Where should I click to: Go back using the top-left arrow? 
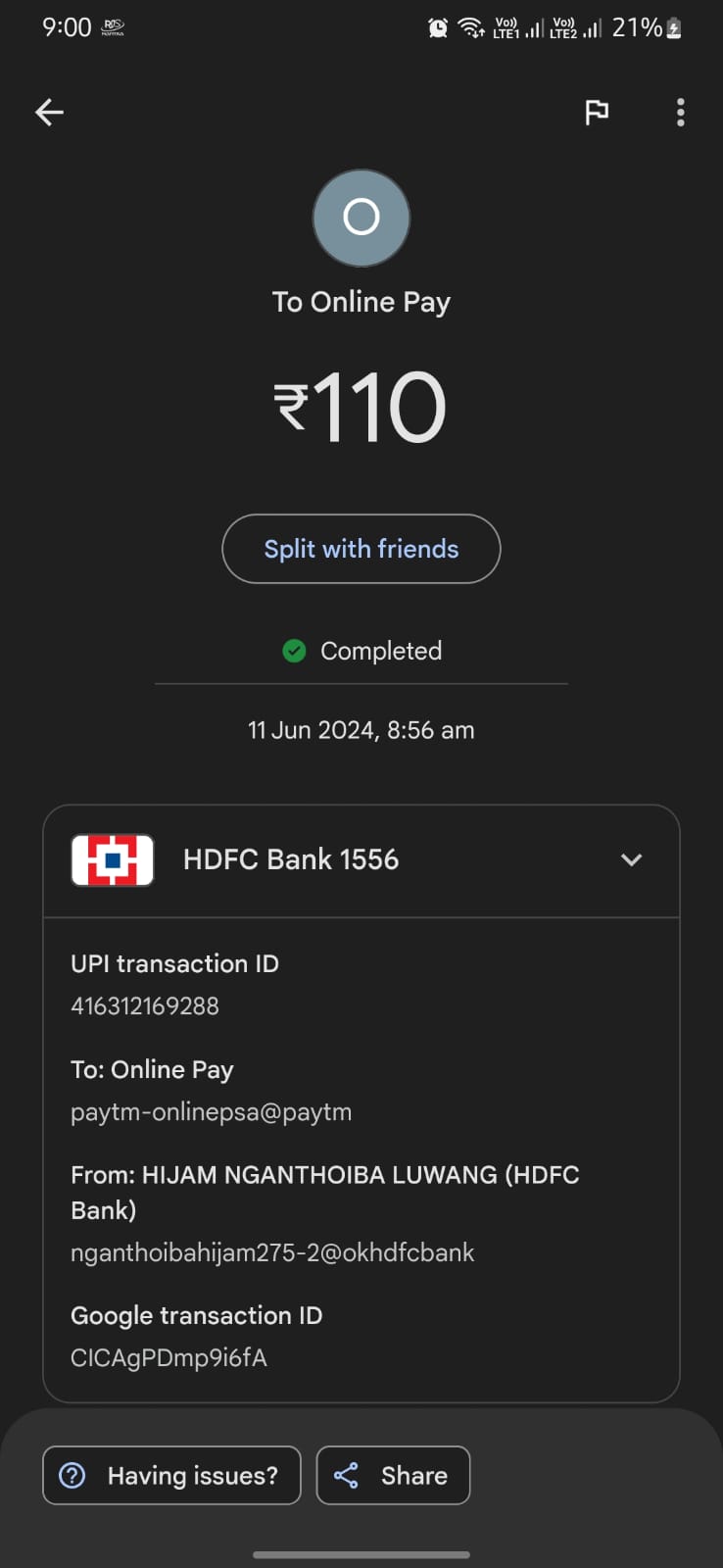pos(49,113)
